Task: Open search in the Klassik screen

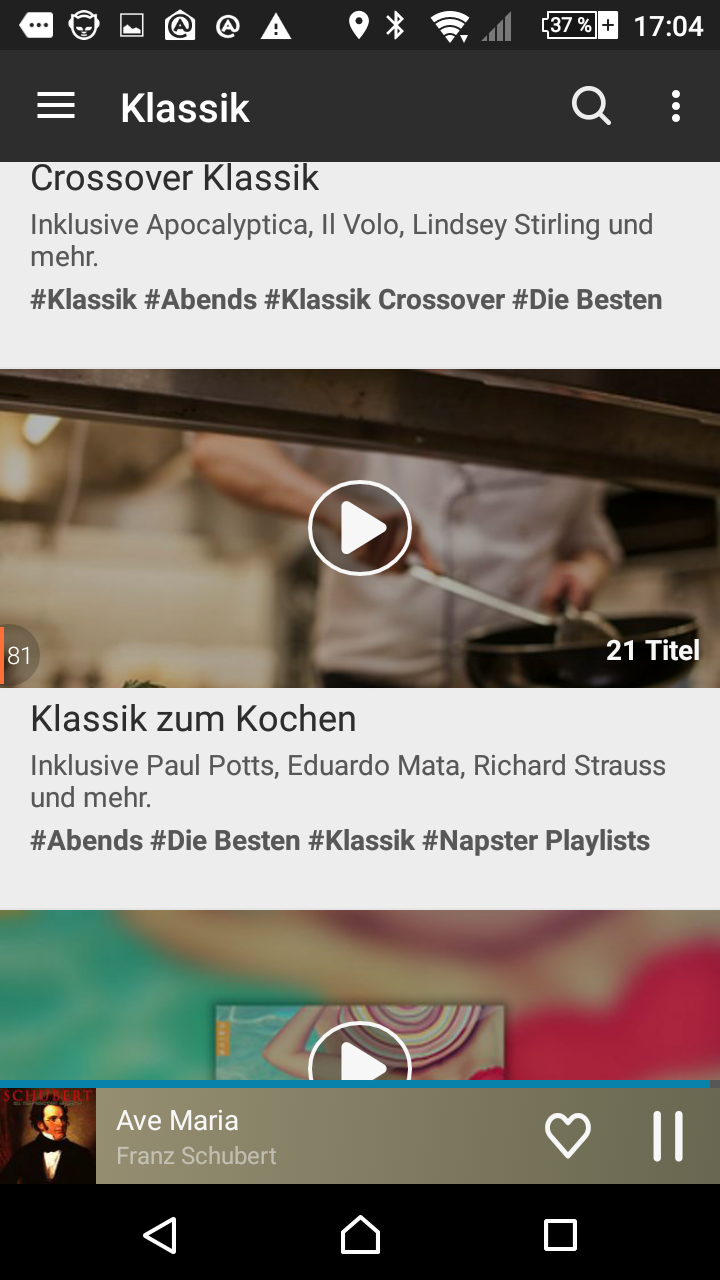Action: (x=591, y=106)
